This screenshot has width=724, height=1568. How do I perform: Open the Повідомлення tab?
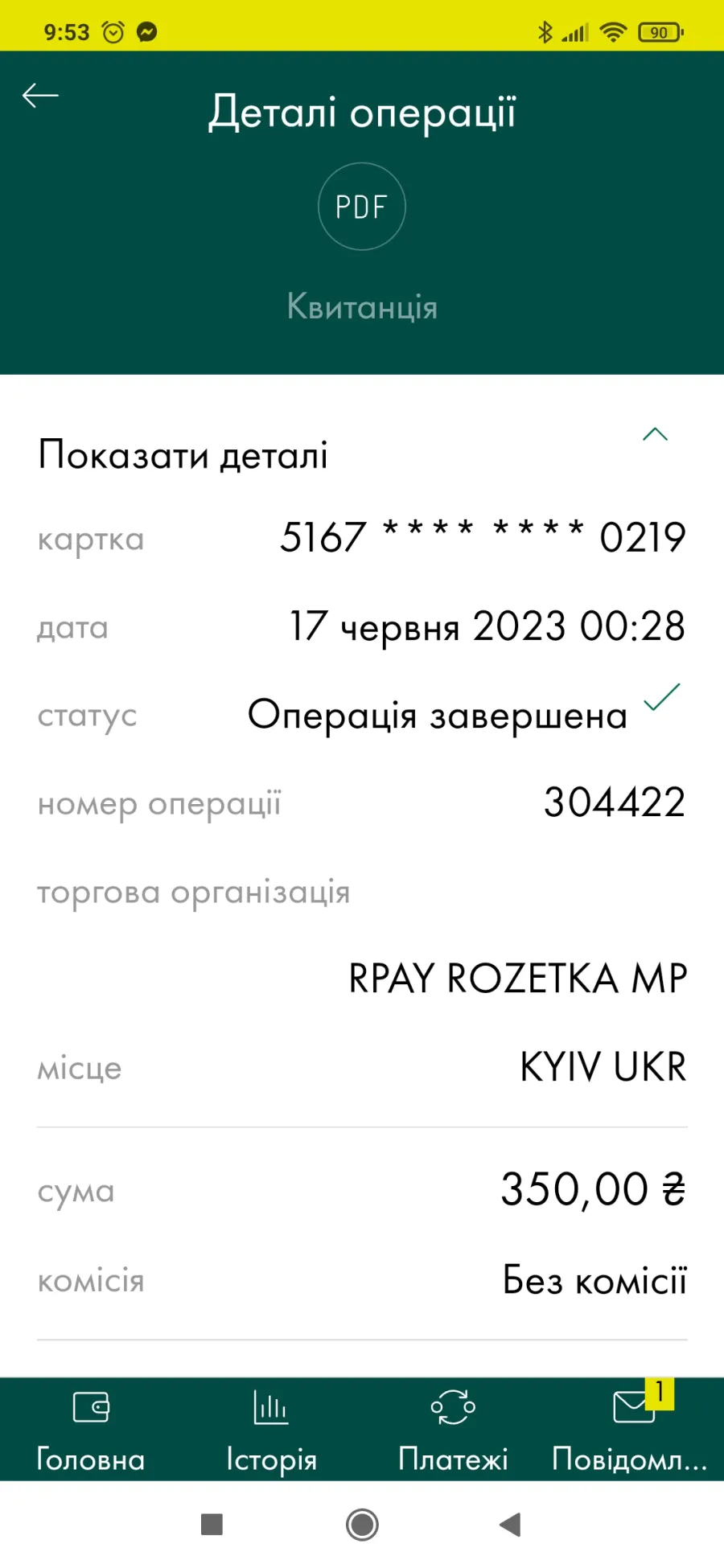tap(630, 1430)
